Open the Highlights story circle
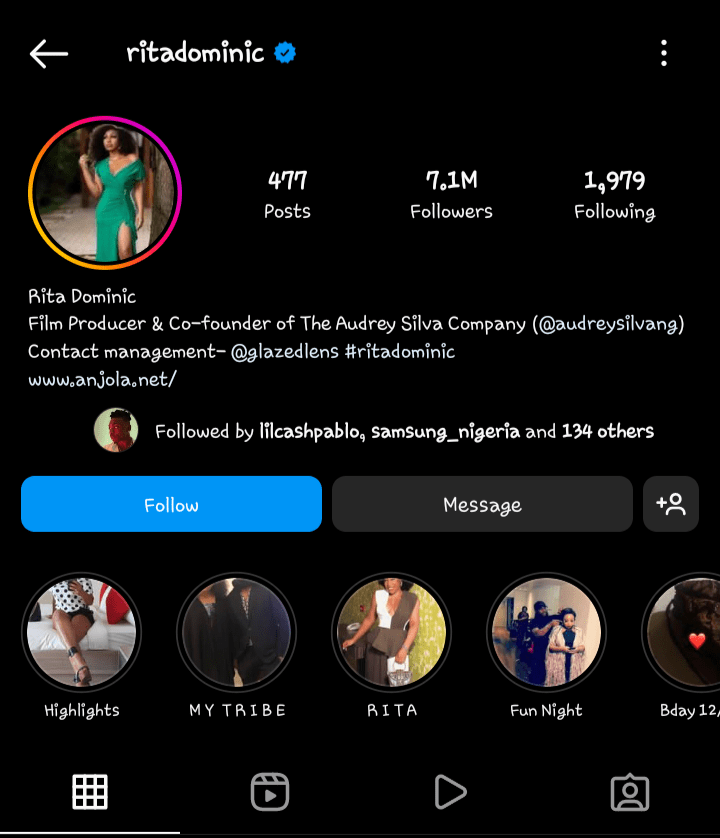Viewport: 720px width, 838px height. coord(81,632)
